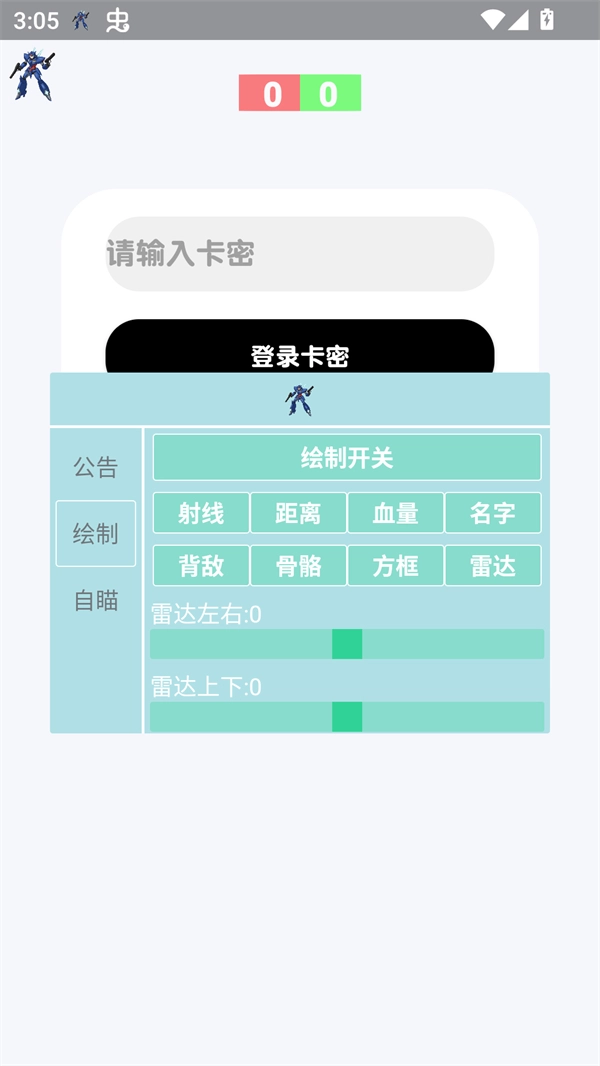Switch to the 公告 tab
Screen dimensions: 600x1066
(96, 467)
